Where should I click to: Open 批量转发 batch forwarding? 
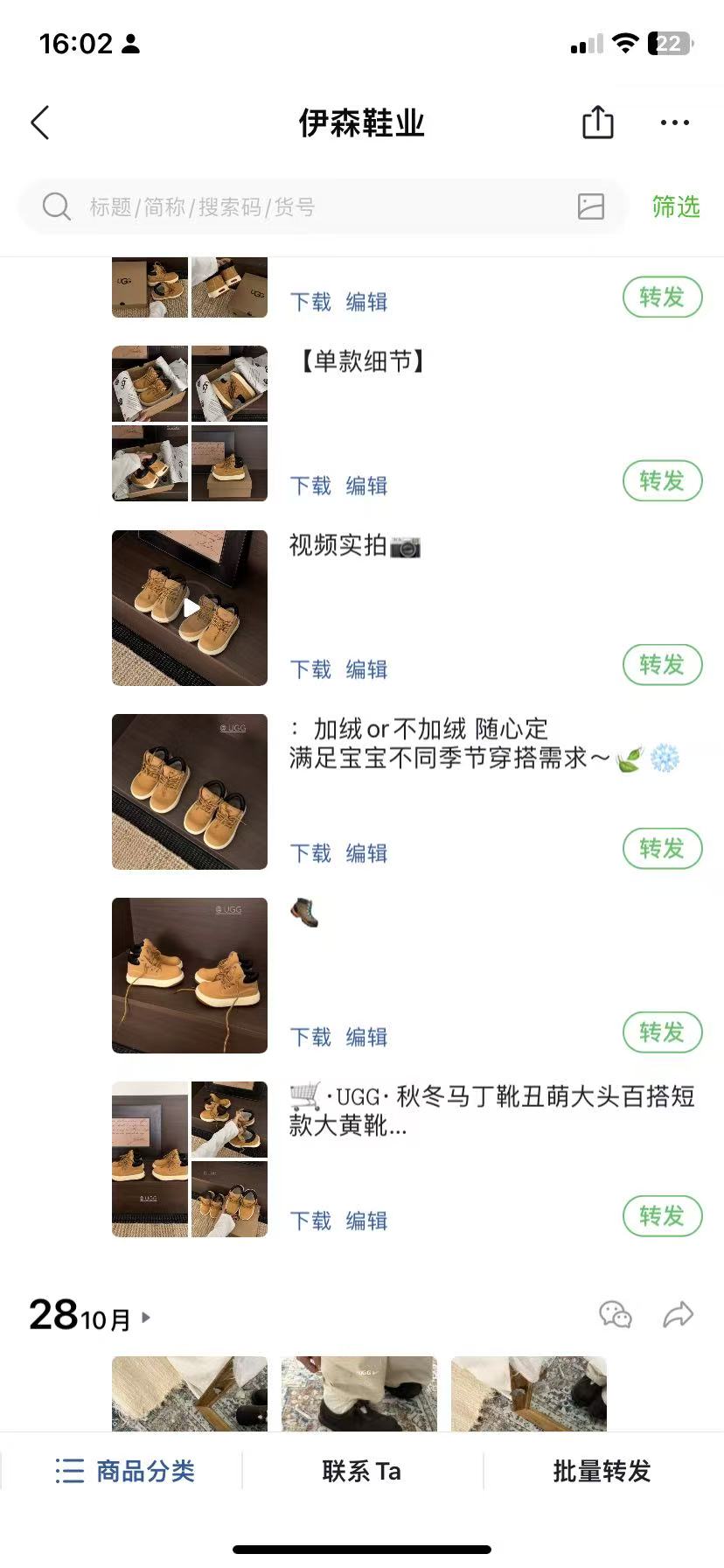point(602,1471)
